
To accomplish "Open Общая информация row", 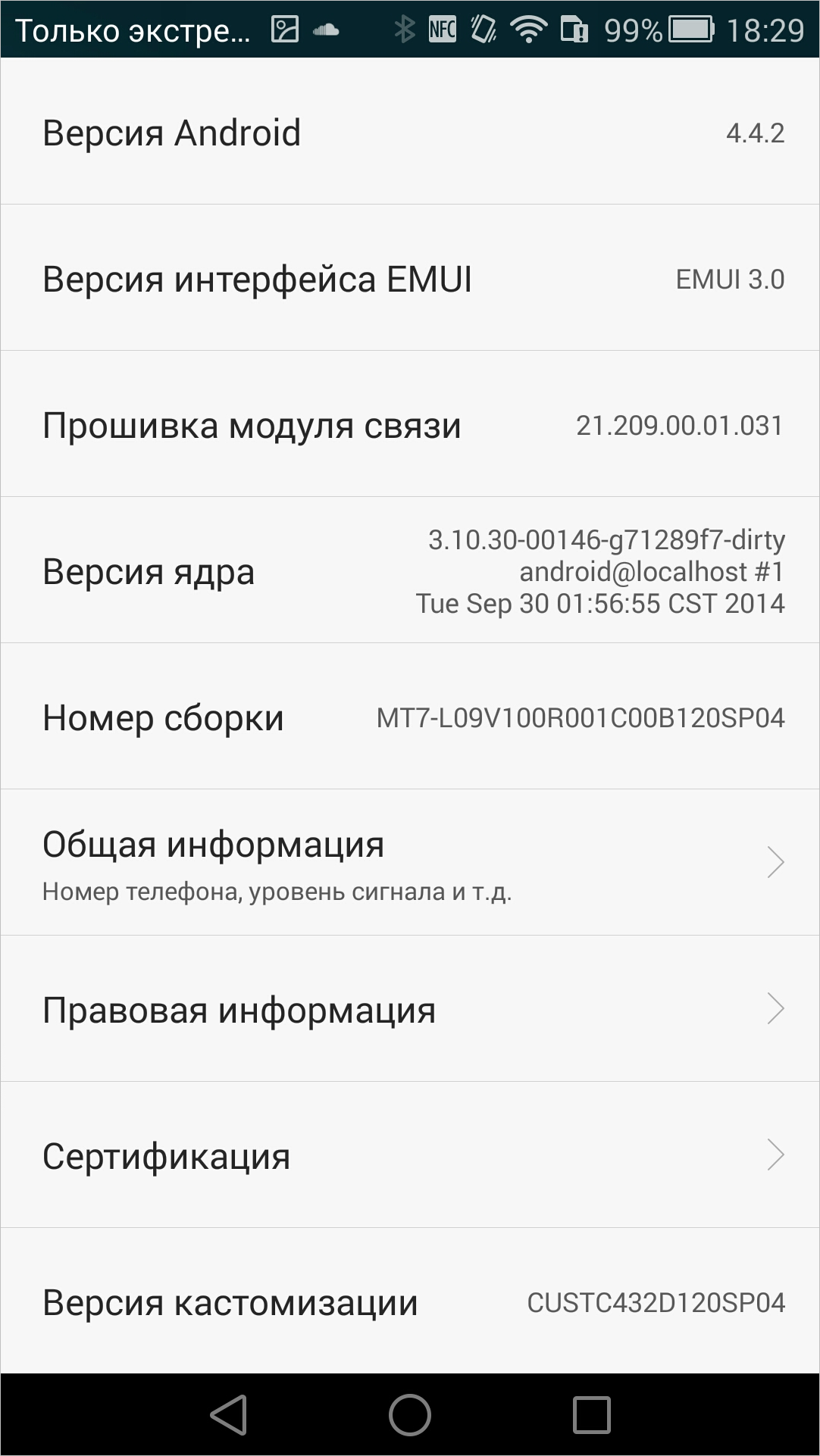I will [x=410, y=862].
